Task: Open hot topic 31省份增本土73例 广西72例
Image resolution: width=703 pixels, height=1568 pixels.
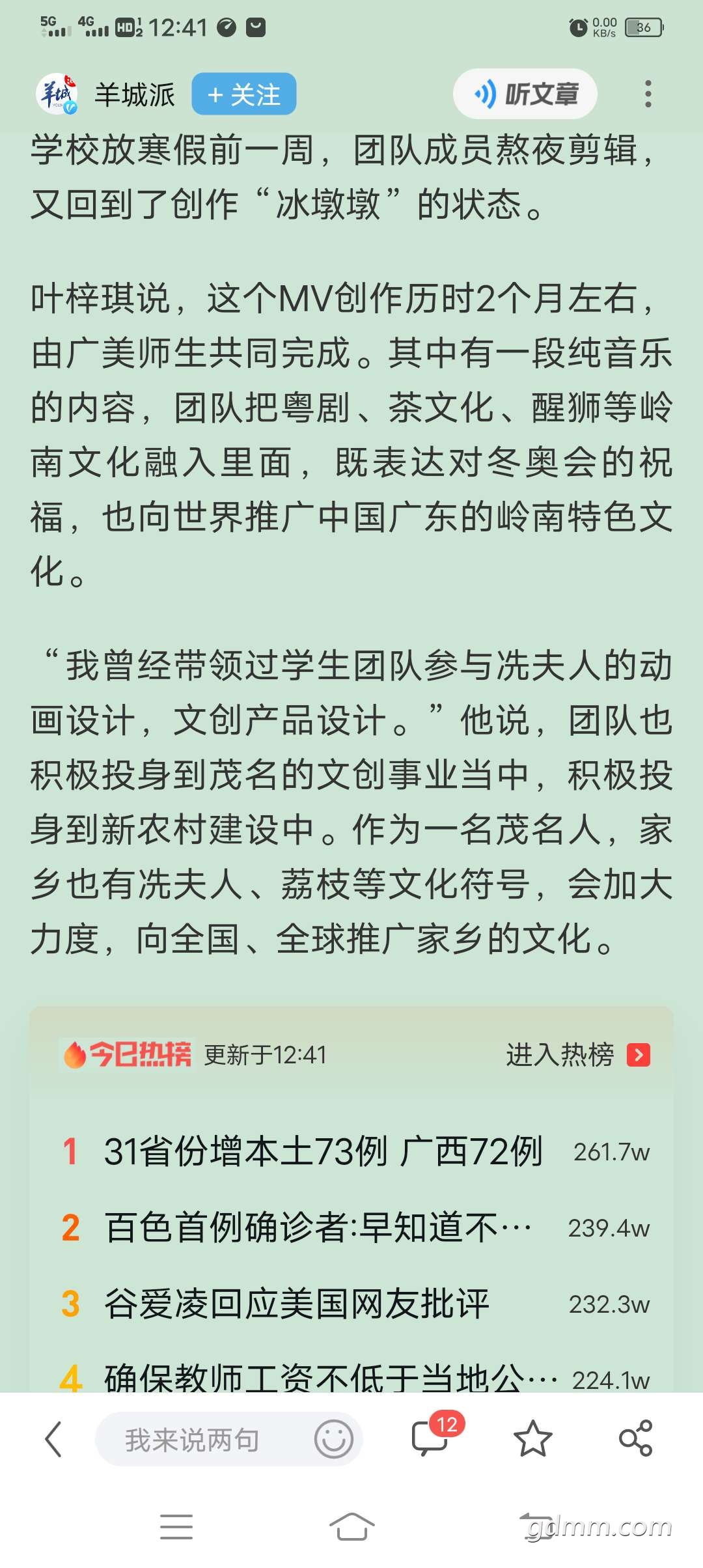Action: click(x=323, y=1151)
